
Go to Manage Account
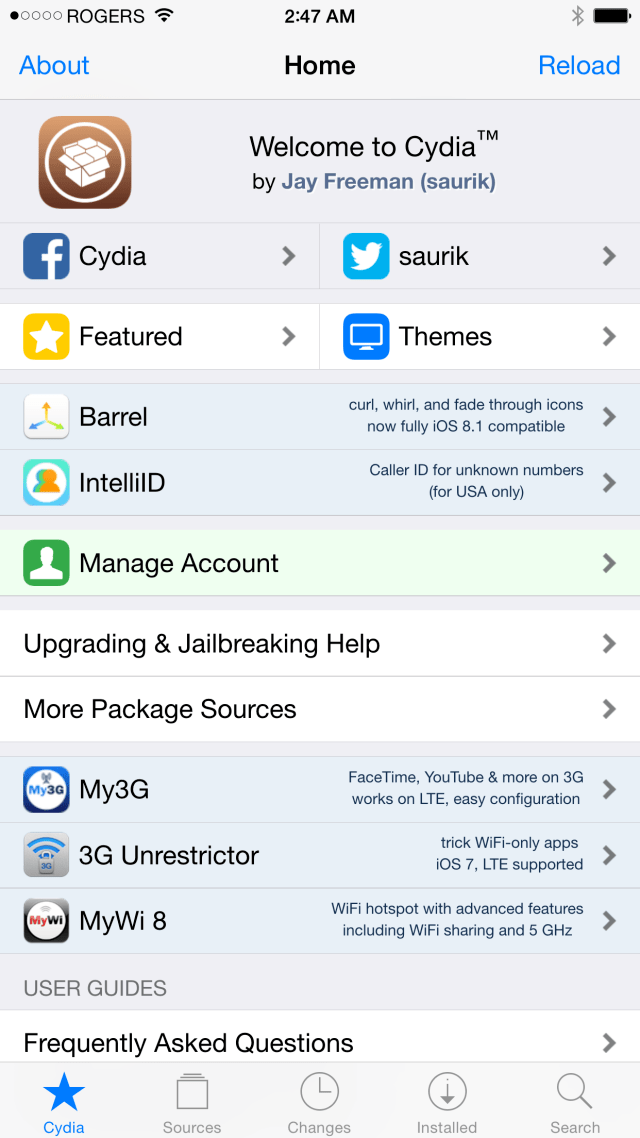[x=320, y=563]
